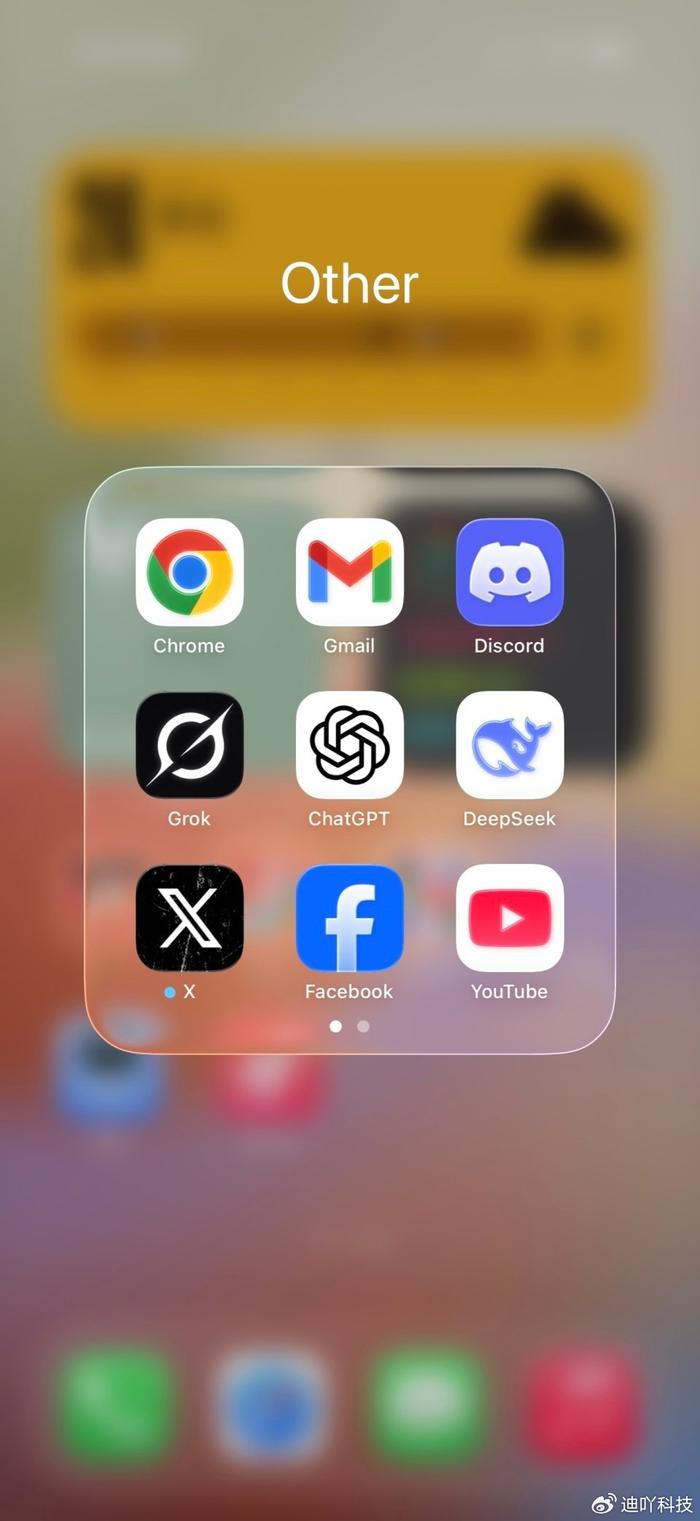This screenshot has width=700, height=1521.
Task: Open the Discord app
Action: 510,572
